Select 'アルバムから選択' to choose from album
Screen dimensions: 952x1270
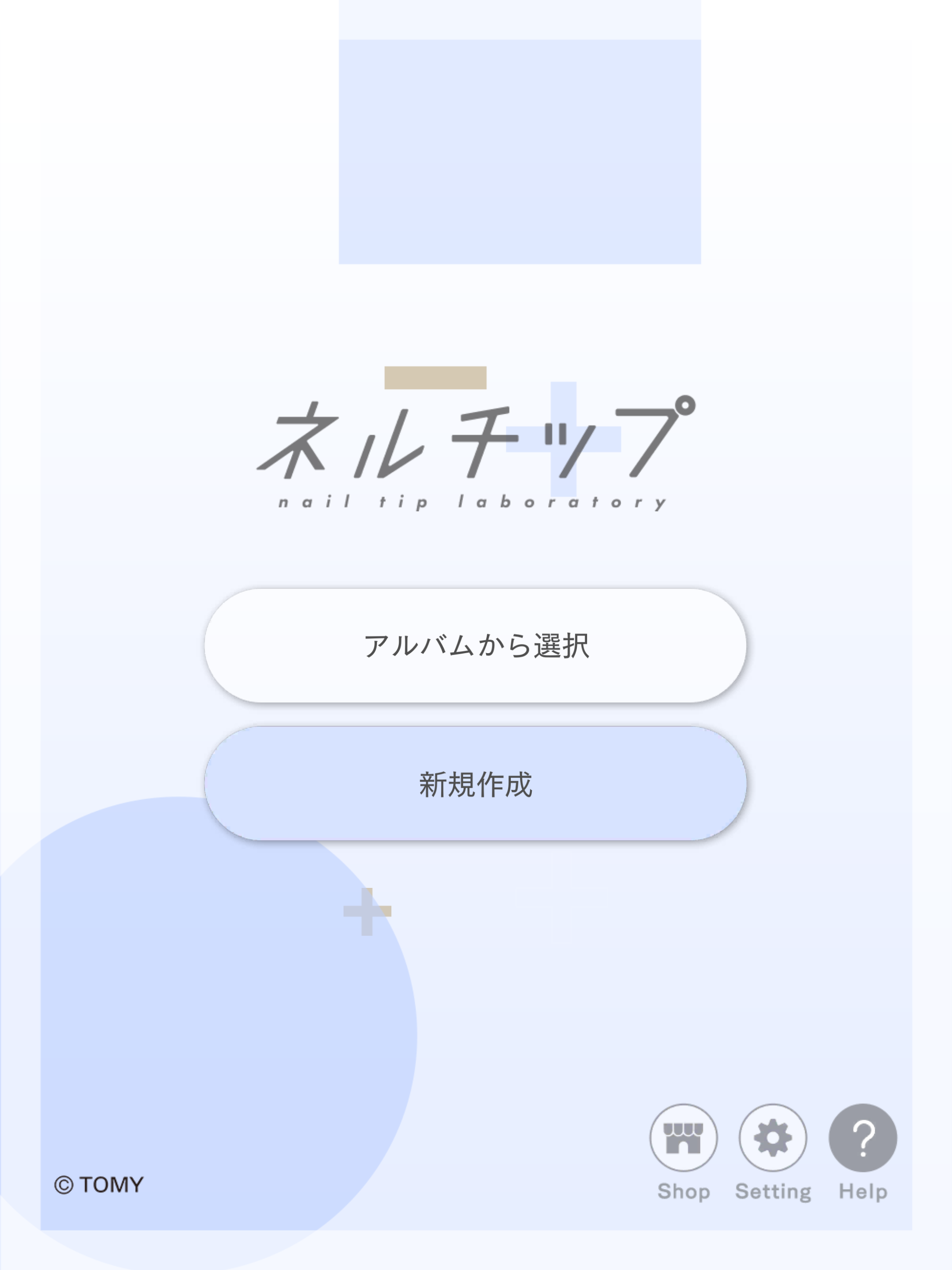476,646
